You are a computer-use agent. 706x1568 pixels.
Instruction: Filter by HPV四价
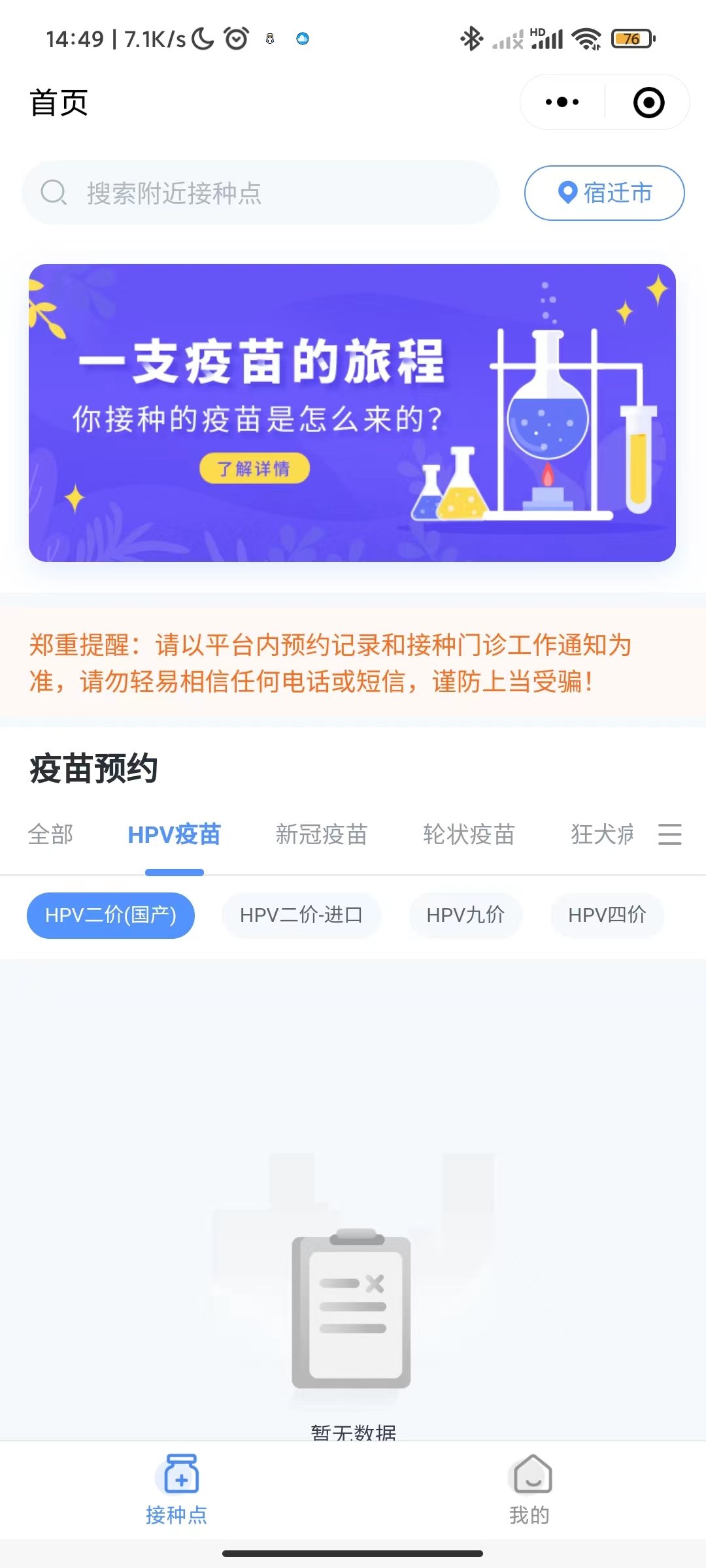click(x=607, y=915)
